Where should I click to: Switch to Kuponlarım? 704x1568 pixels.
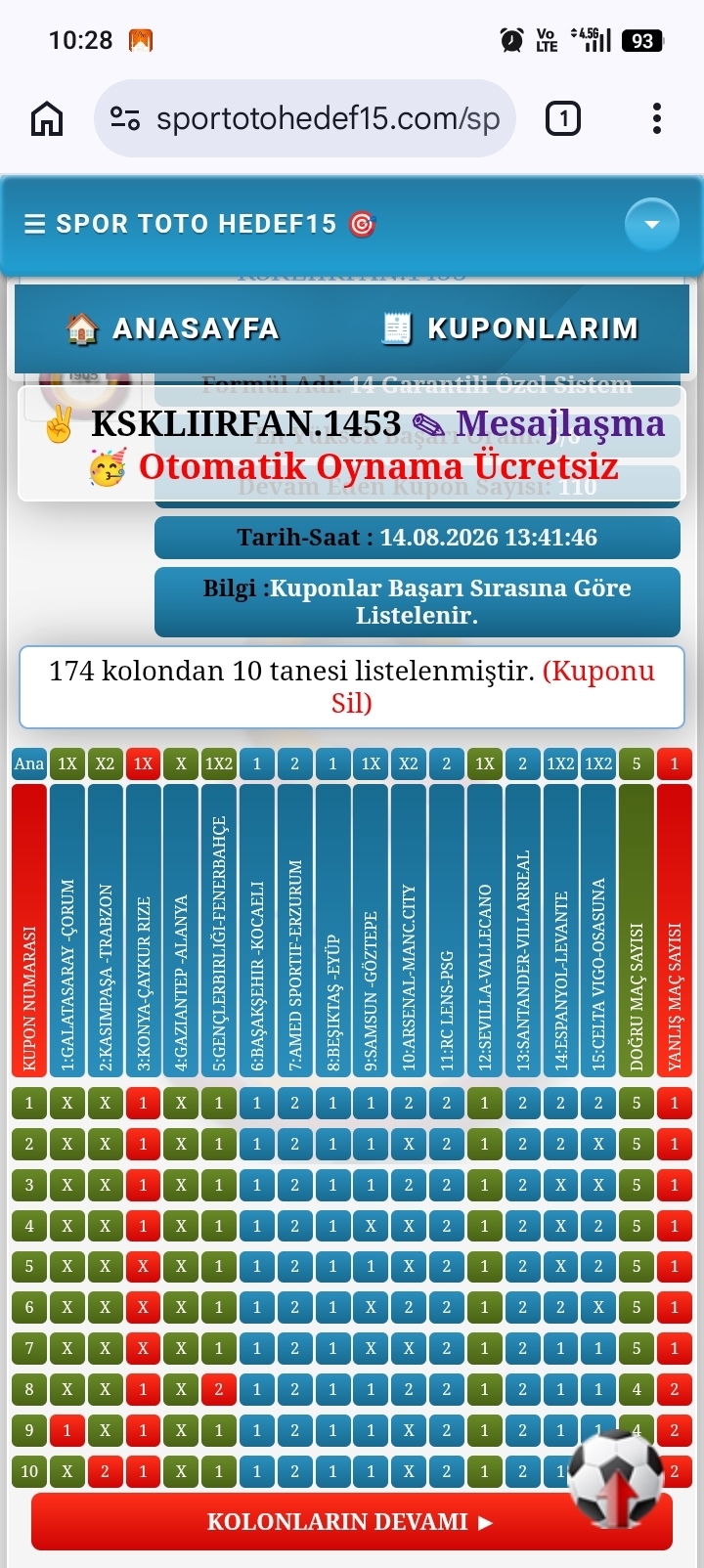coord(509,328)
